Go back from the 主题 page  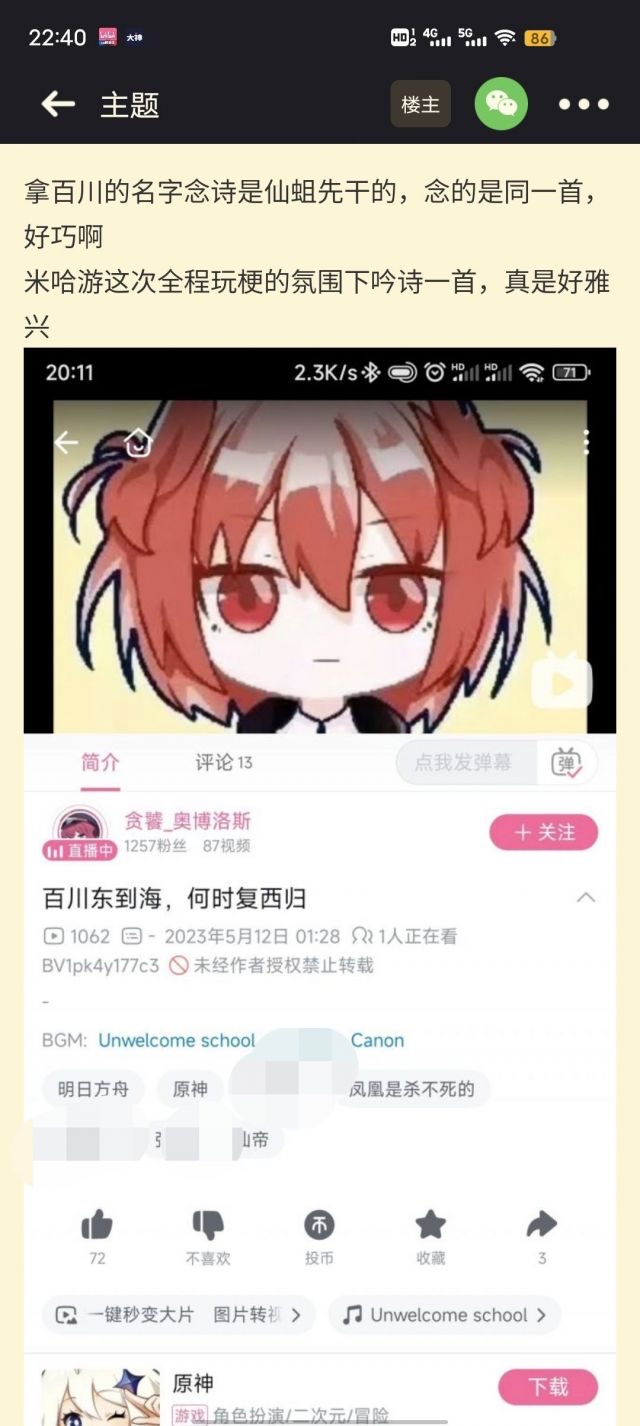pos(58,104)
